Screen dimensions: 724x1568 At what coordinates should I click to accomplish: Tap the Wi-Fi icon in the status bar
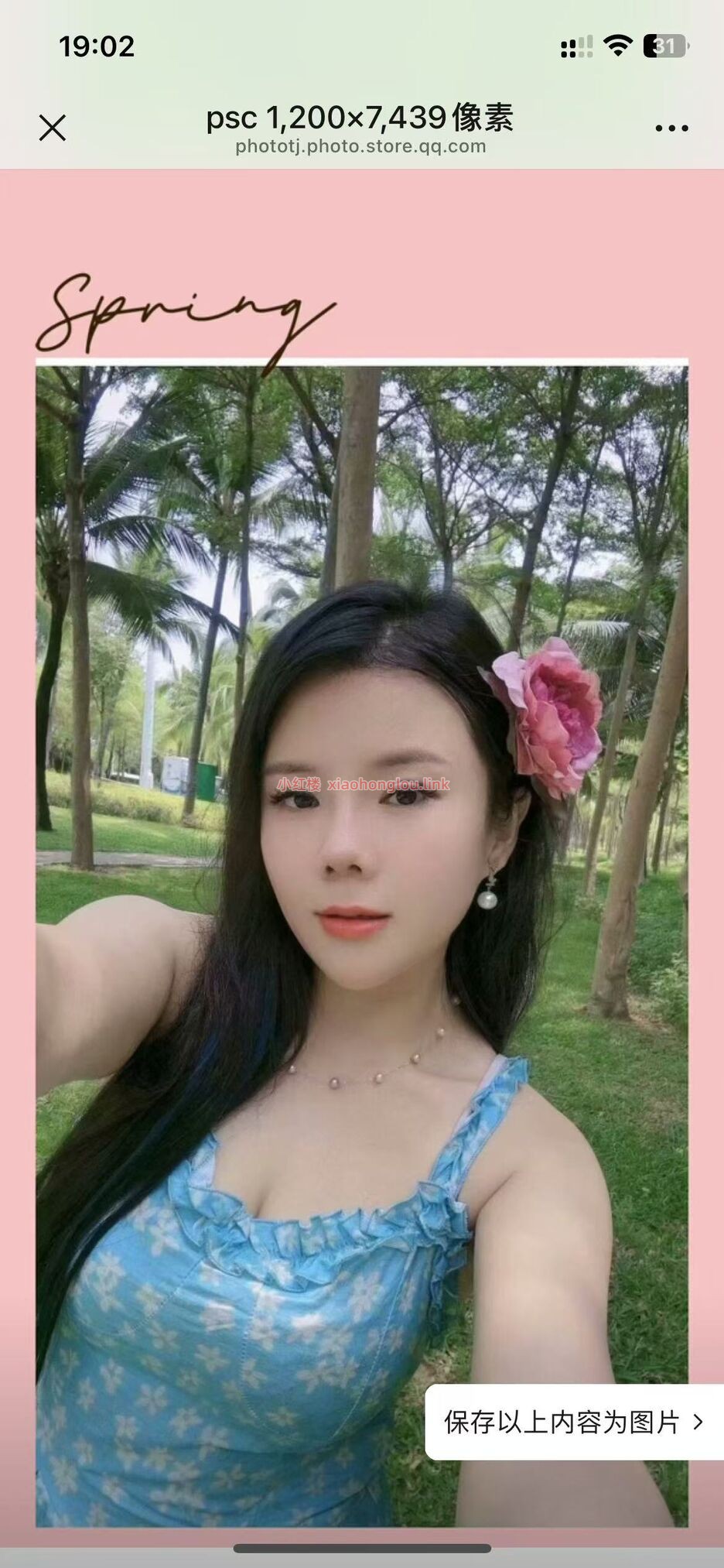tap(616, 46)
